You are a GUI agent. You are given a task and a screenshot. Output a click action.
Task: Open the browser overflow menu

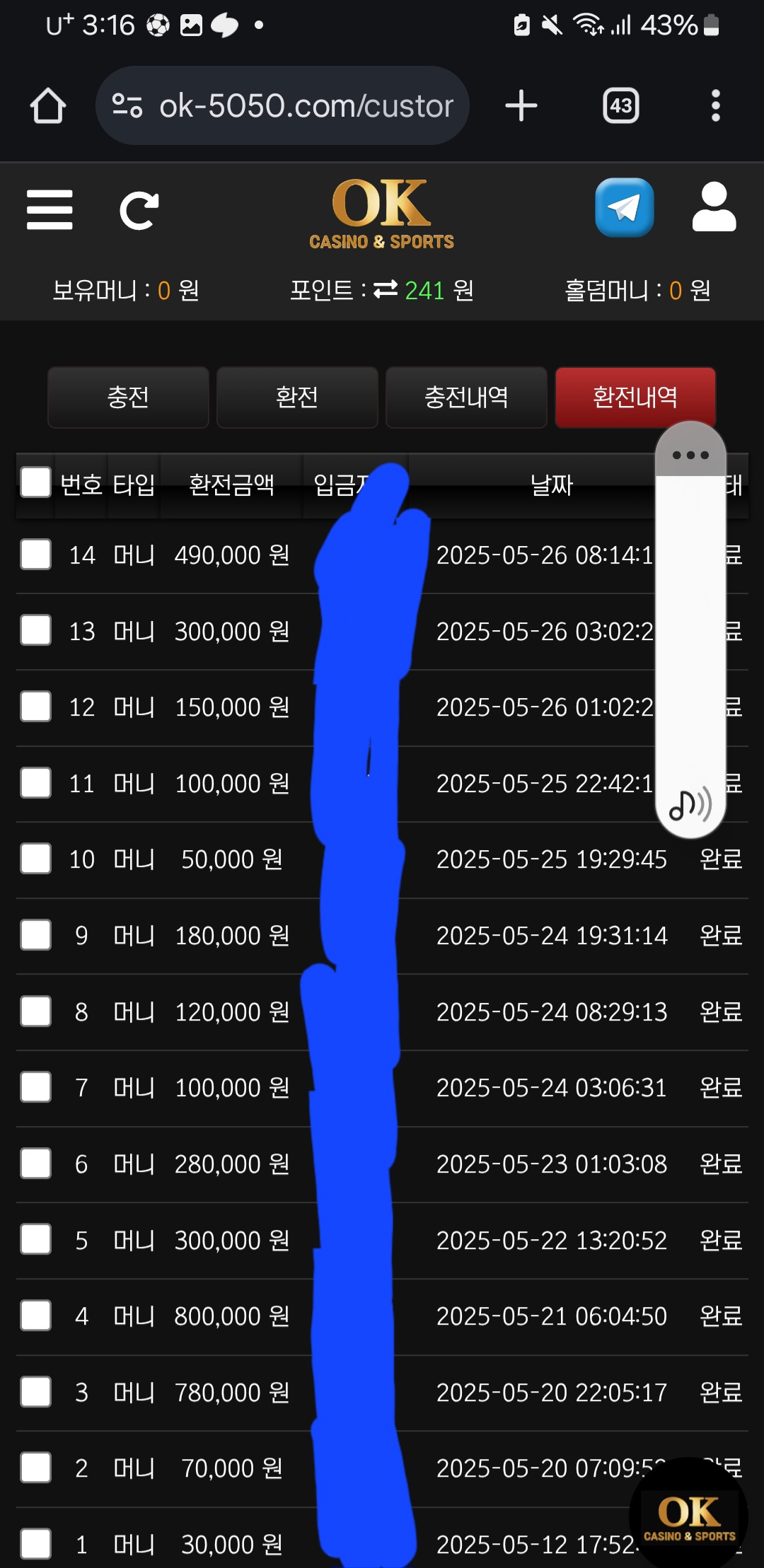(715, 106)
